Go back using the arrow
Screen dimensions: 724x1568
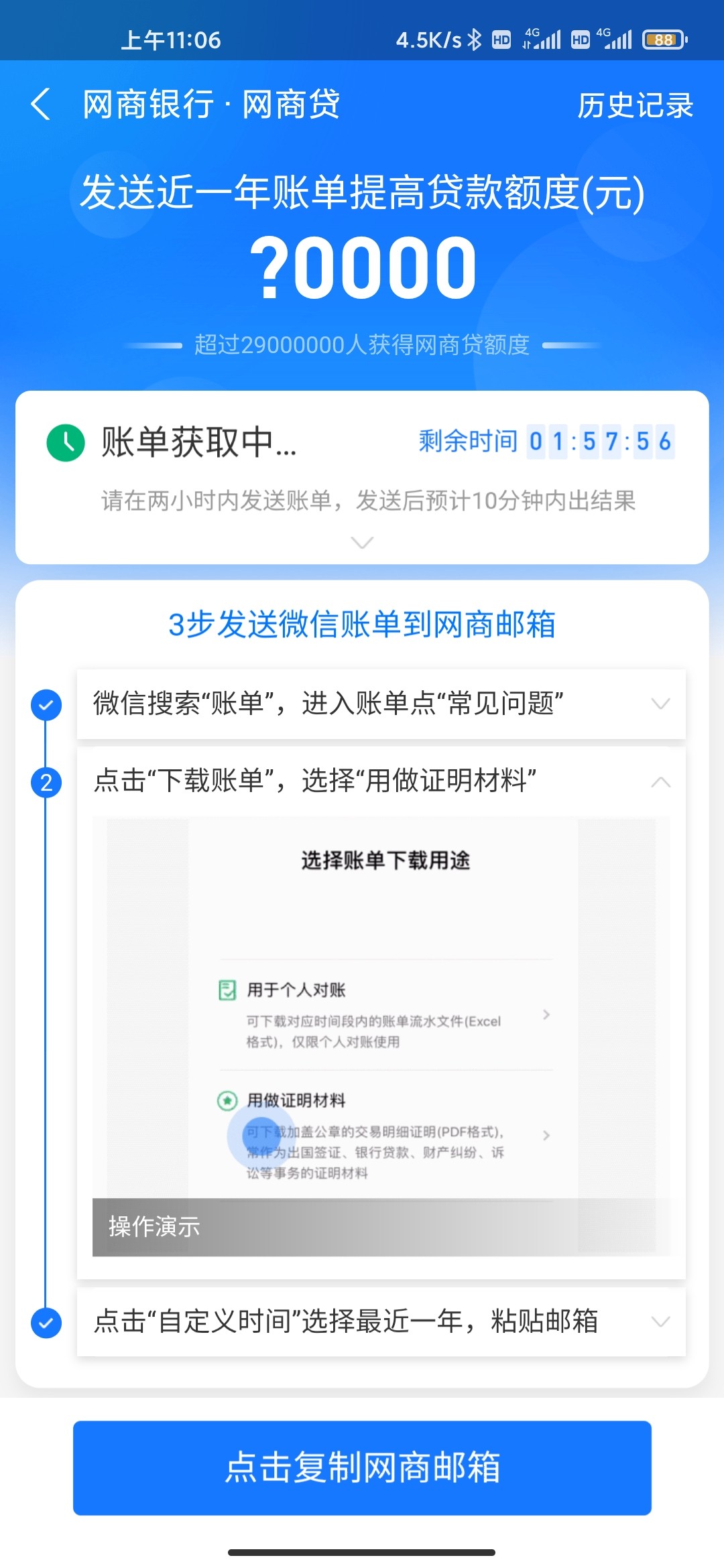coord(42,105)
